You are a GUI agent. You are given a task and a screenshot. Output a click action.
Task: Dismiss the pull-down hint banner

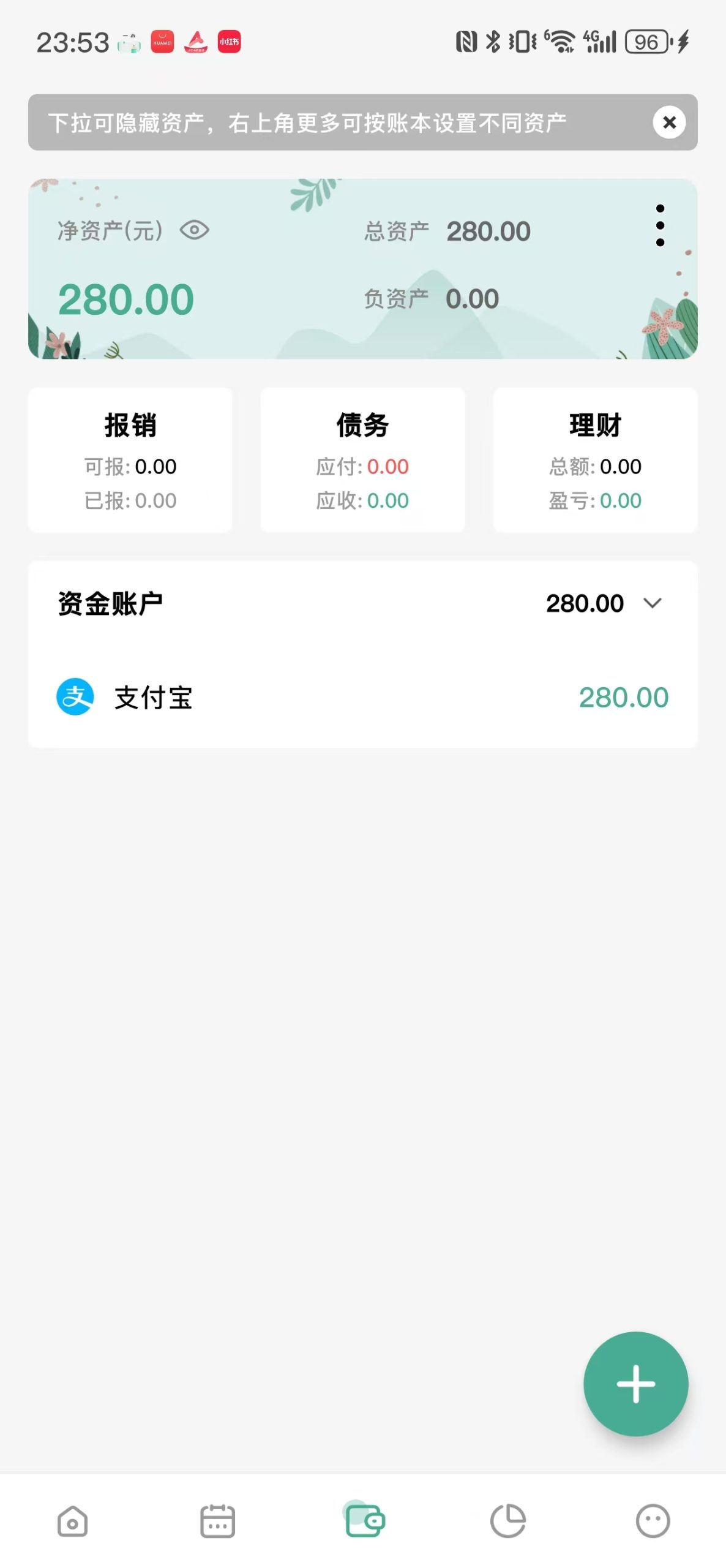[668, 122]
